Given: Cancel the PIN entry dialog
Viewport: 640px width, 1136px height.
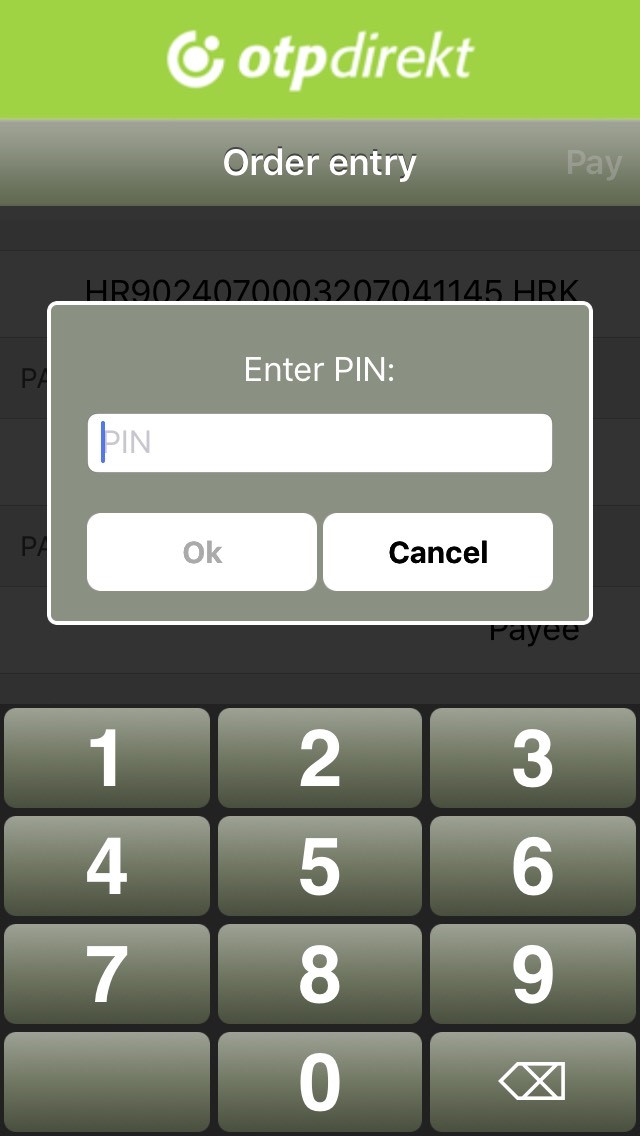Looking at the screenshot, I should coord(438,552).
